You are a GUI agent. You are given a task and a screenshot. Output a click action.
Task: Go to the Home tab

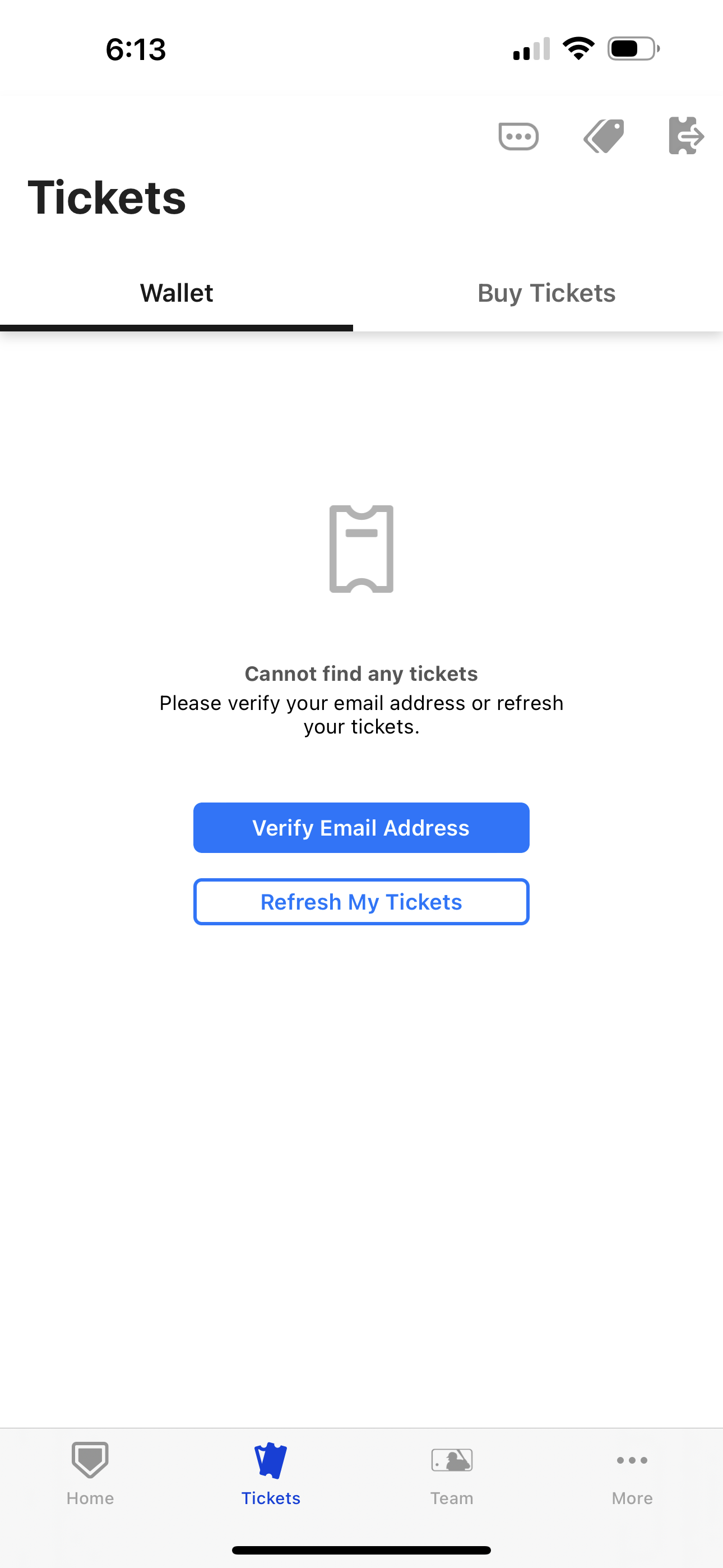(x=90, y=1473)
